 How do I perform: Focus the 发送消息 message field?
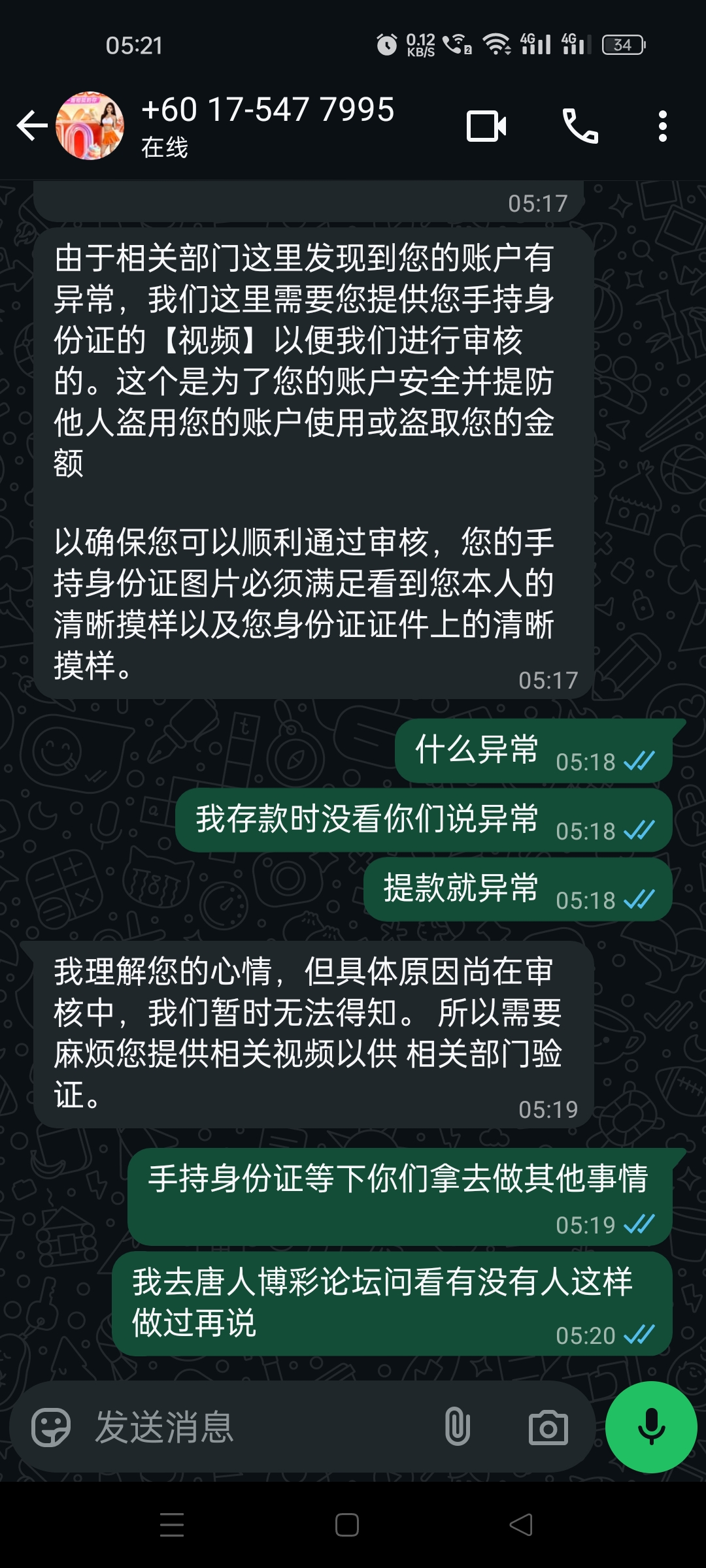(261, 1428)
